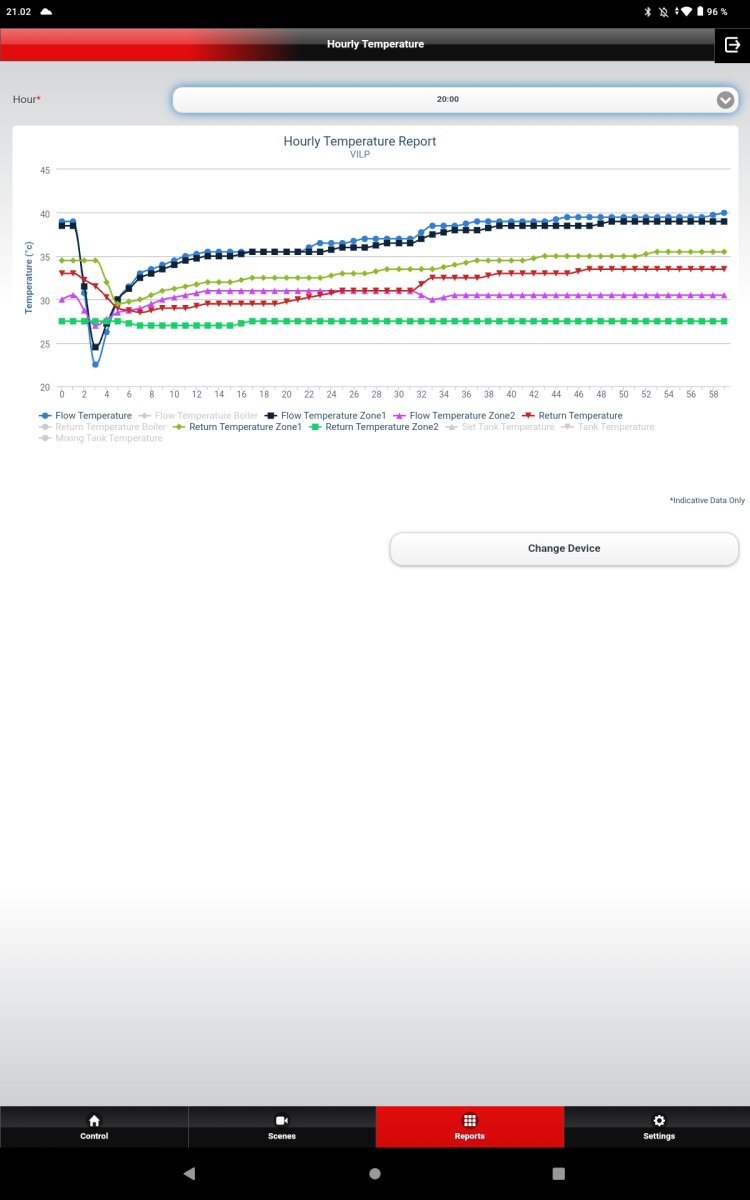This screenshot has width=750, height=1200.
Task: Tap the logout icon in the header
Action: (732, 45)
